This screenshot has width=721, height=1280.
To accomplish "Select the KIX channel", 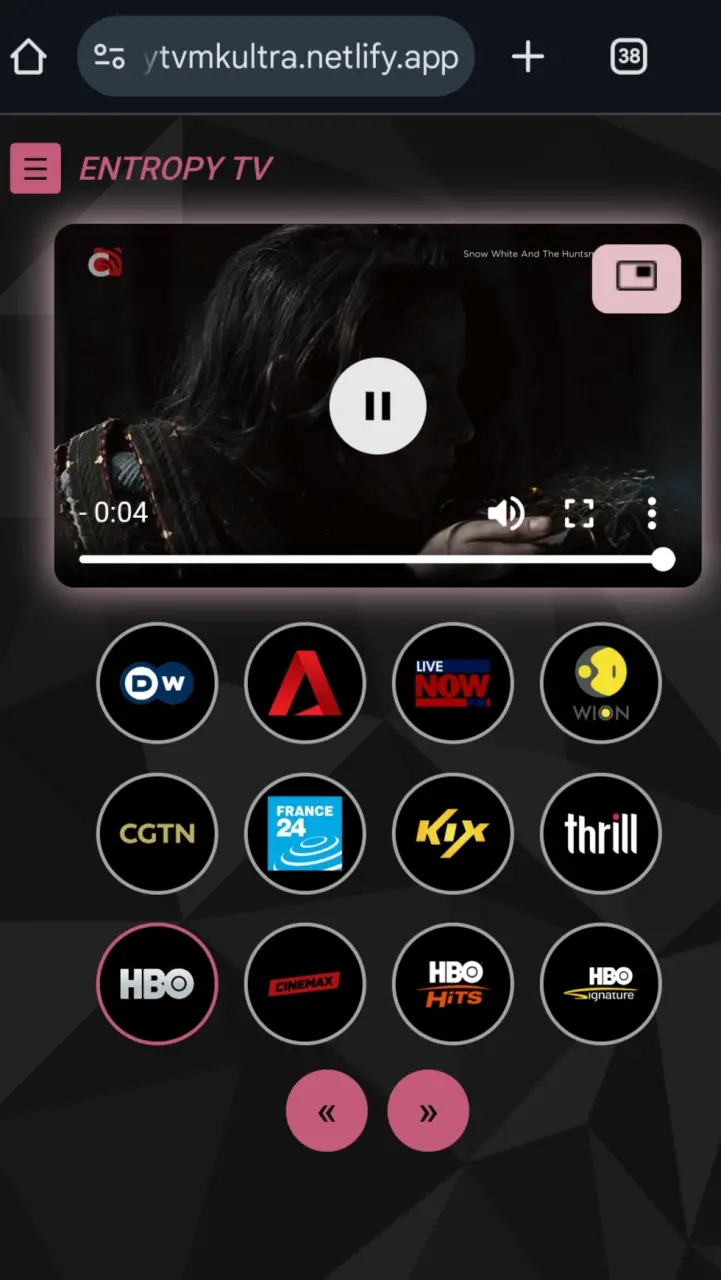I will click(453, 833).
